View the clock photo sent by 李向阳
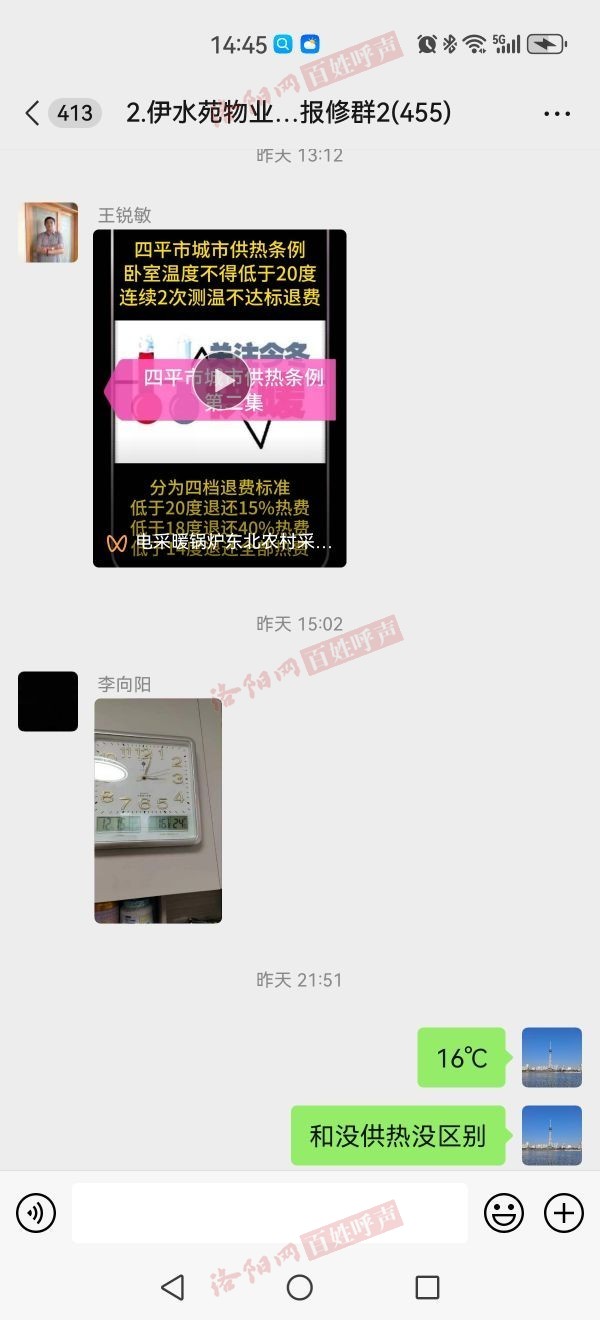The height and width of the screenshot is (1320, 600). pyautogui.click(x=158, y=810)
